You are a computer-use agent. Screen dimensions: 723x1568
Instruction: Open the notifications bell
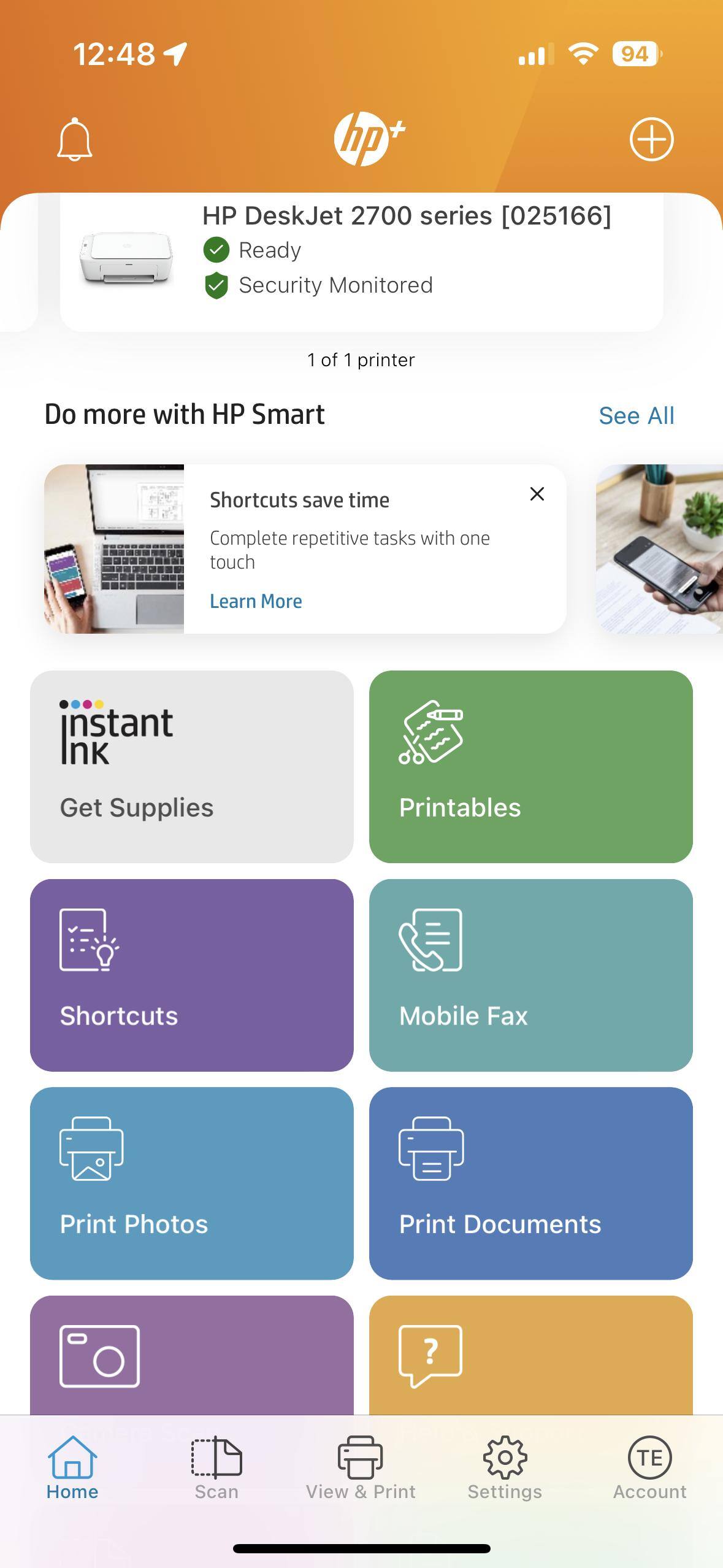point(74,139)
